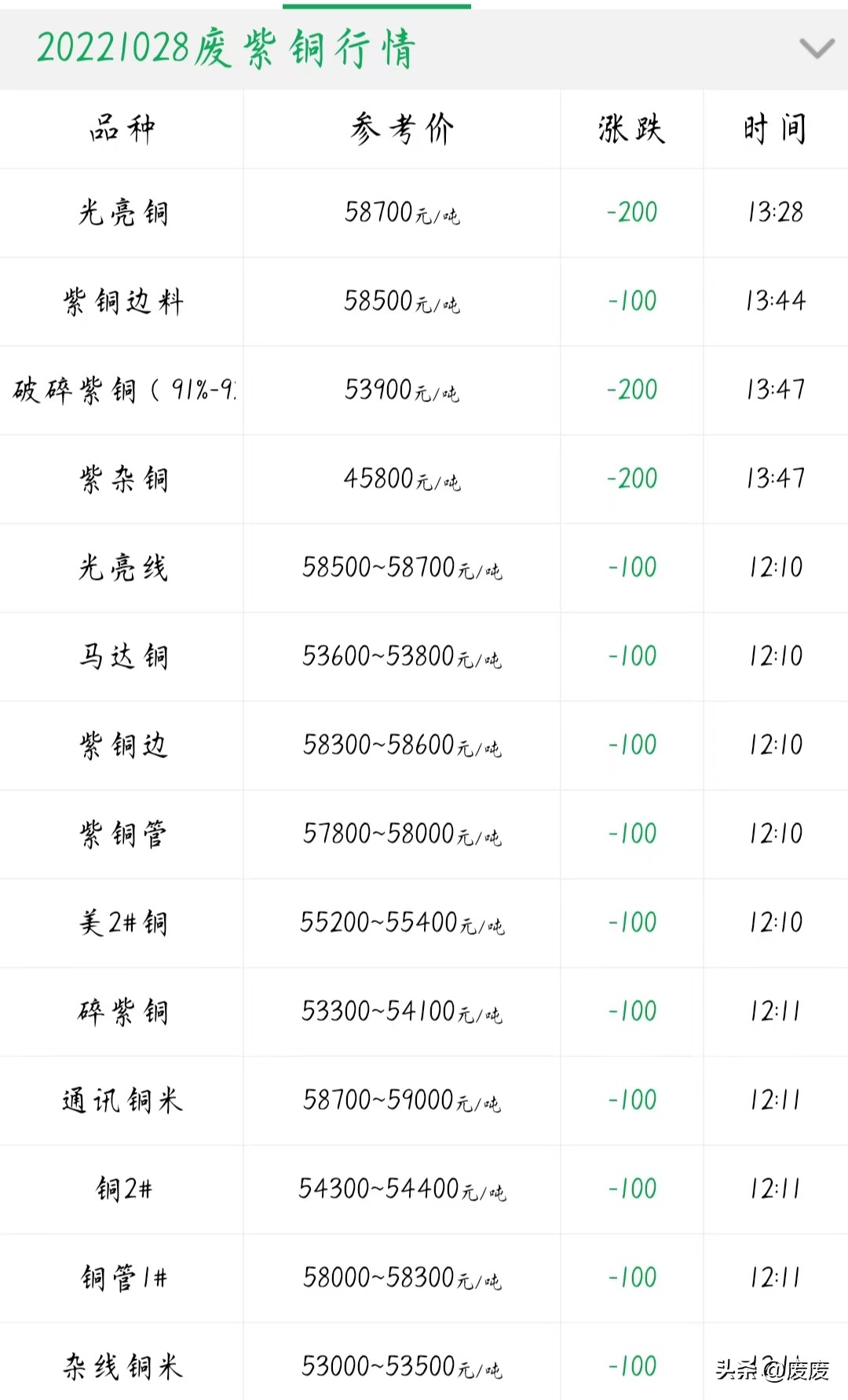Click the timestamp 13:28 next to 光亮铜
Screen dimensions: 848x1400
coord(773,211)
